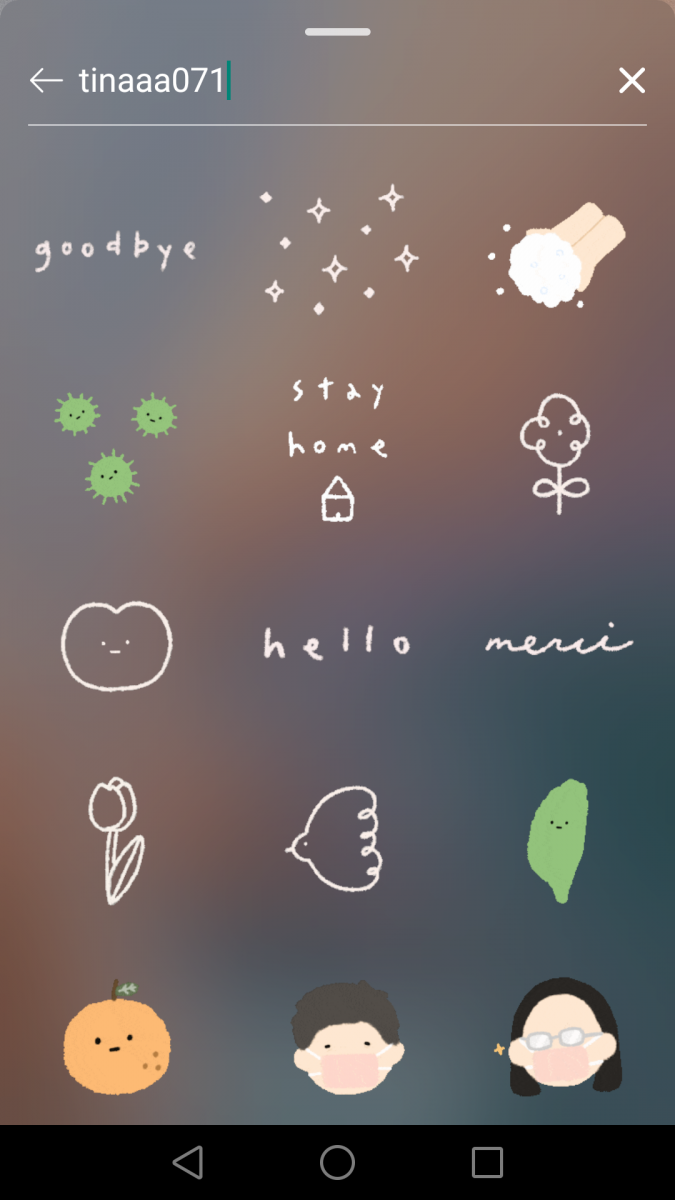
Task: Select the white outlined tree sticker
Action: [x=555, y=452]
